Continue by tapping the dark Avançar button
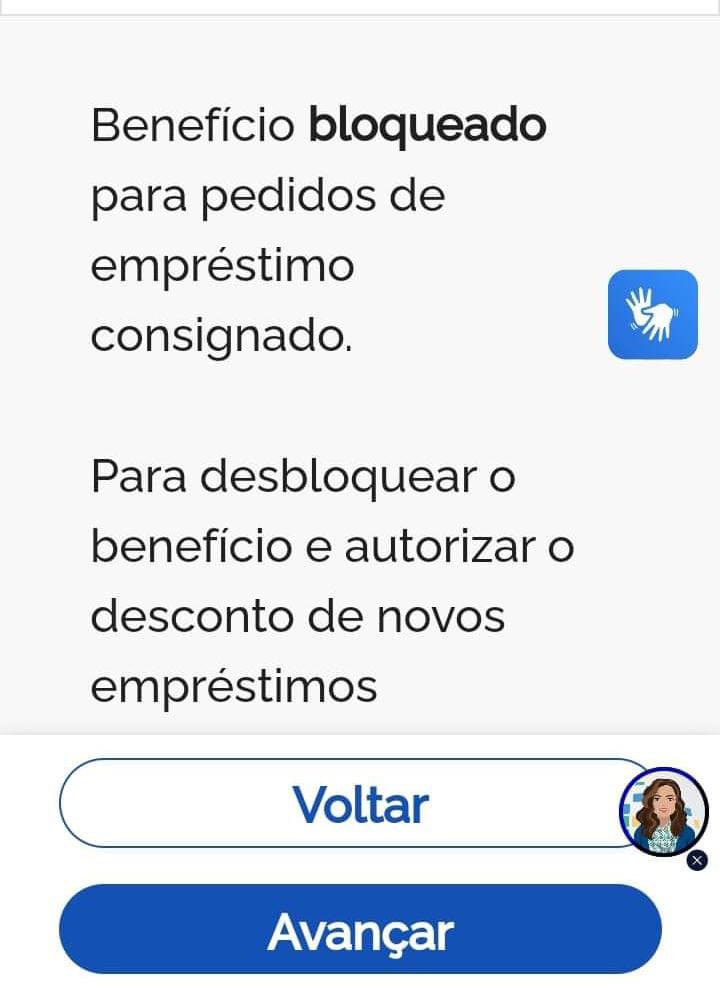 (x=362, y=929)
